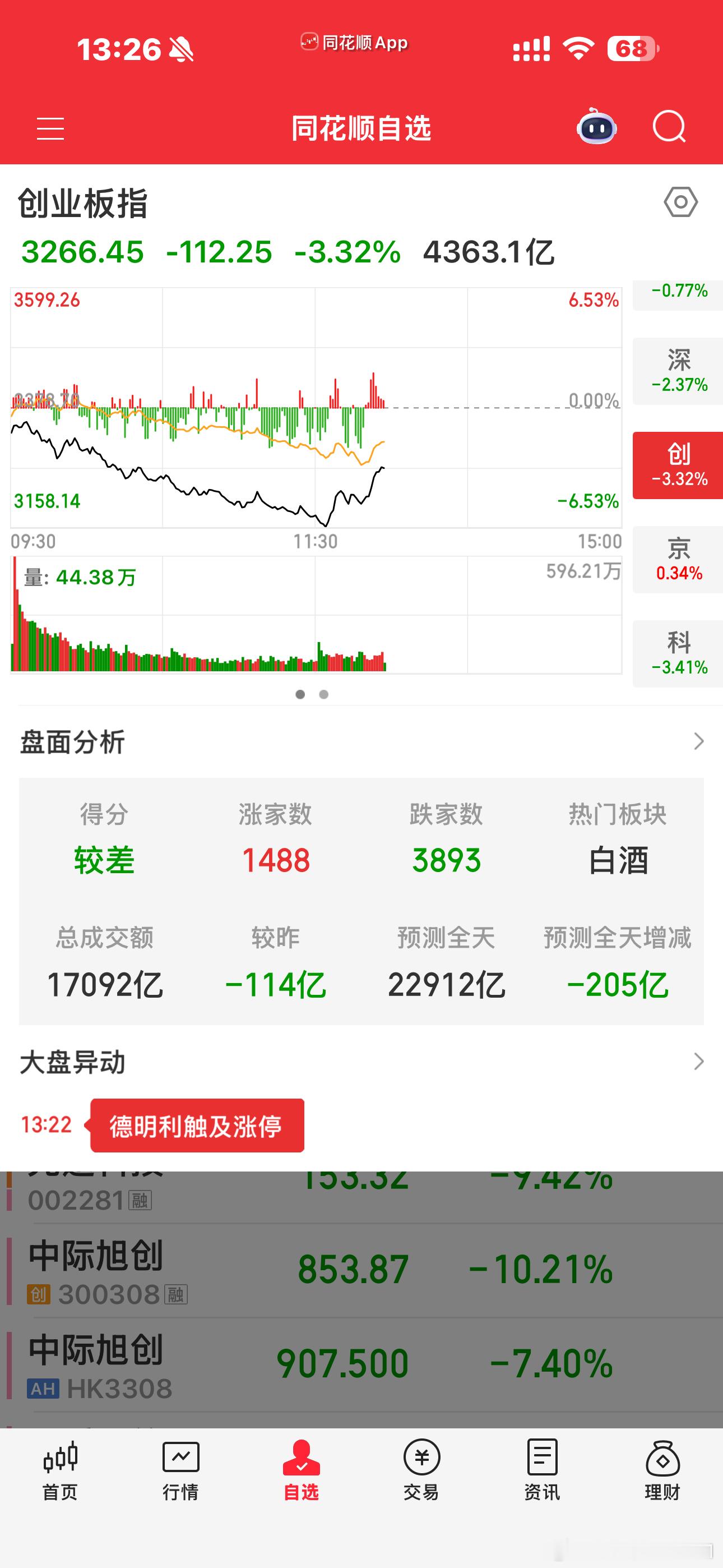Tap the search magnifier icon
Image resolution: width=723 pixels, height=1568 pixels.
coord(669,127)
